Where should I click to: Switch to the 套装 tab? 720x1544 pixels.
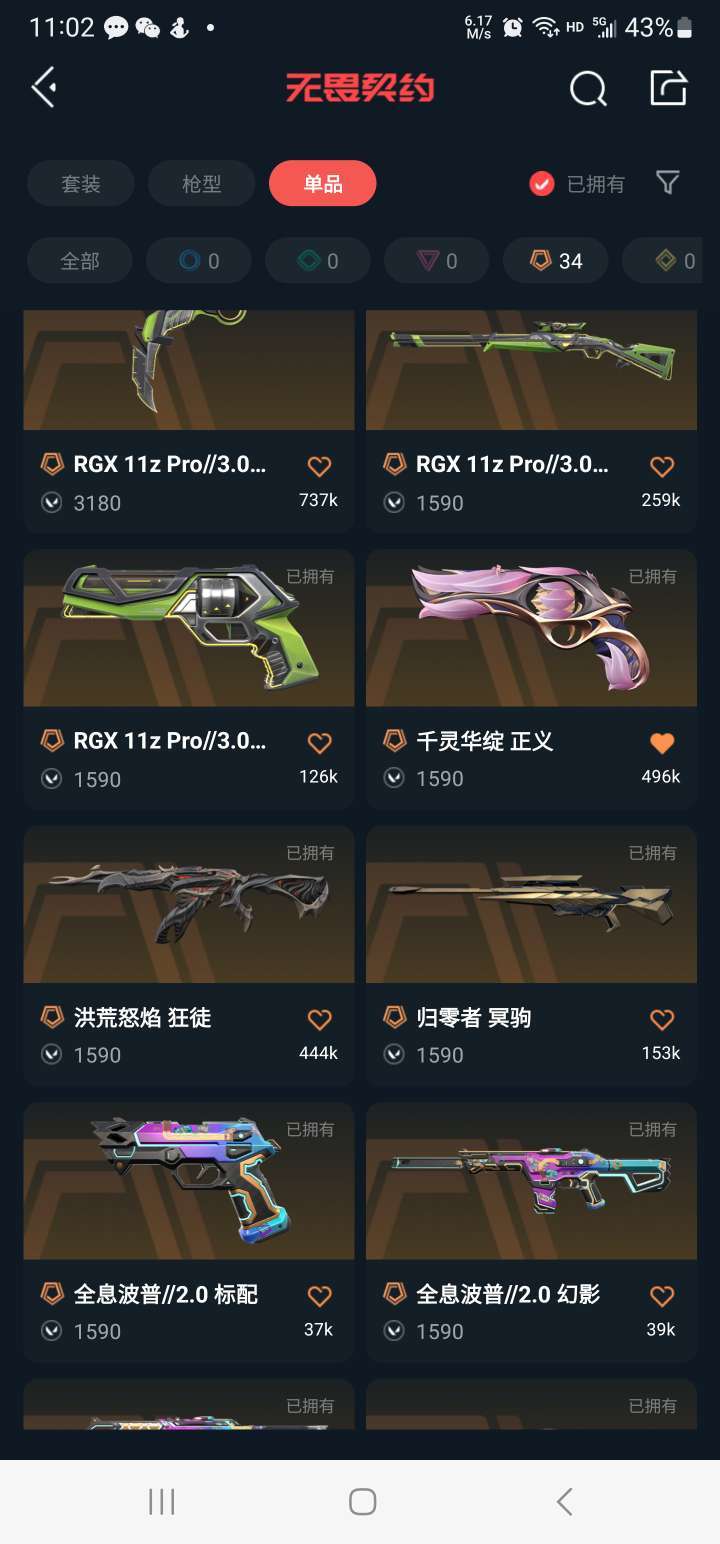[x=80, y=184]
